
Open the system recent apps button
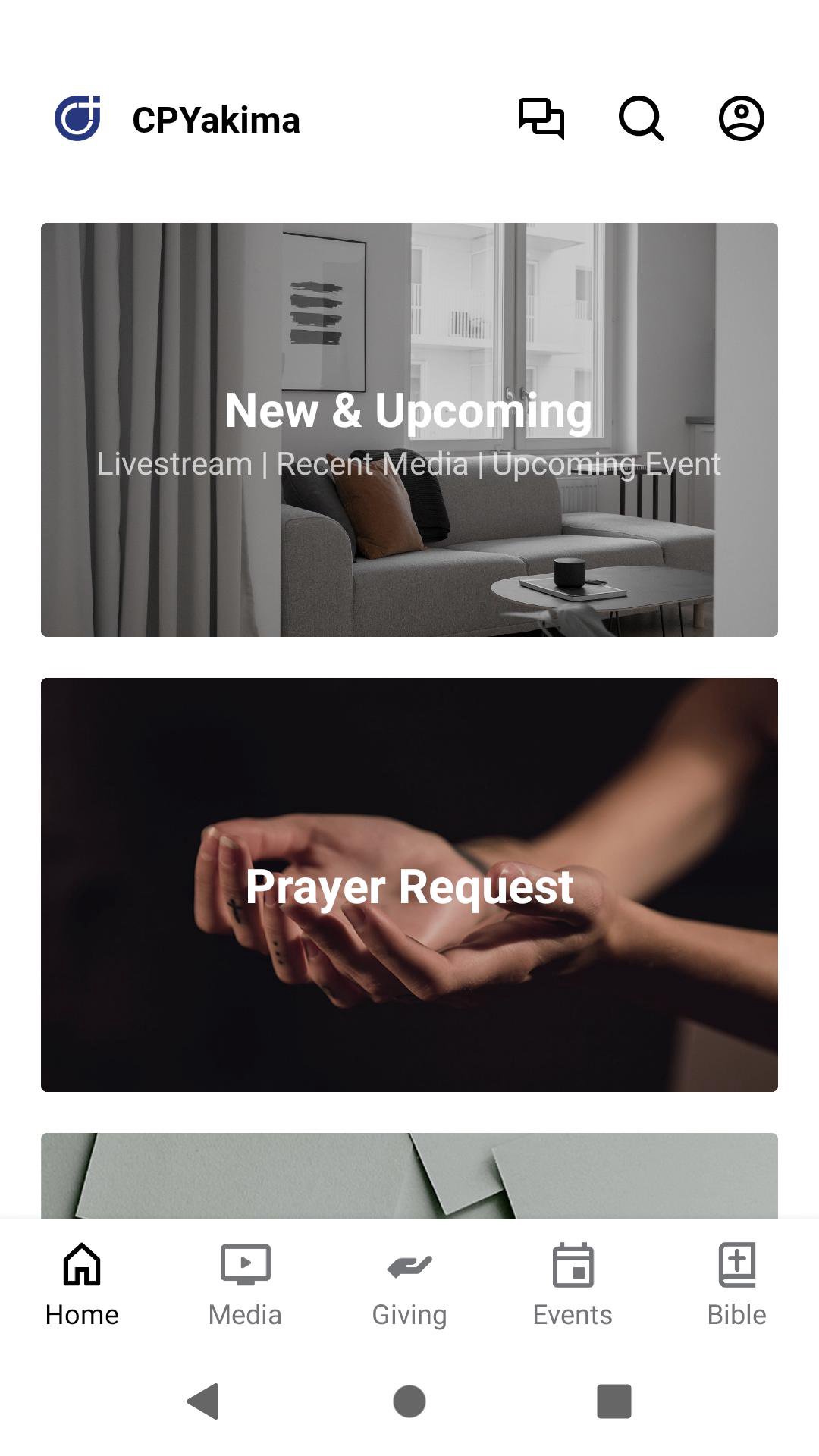[x=614, y=1401]
